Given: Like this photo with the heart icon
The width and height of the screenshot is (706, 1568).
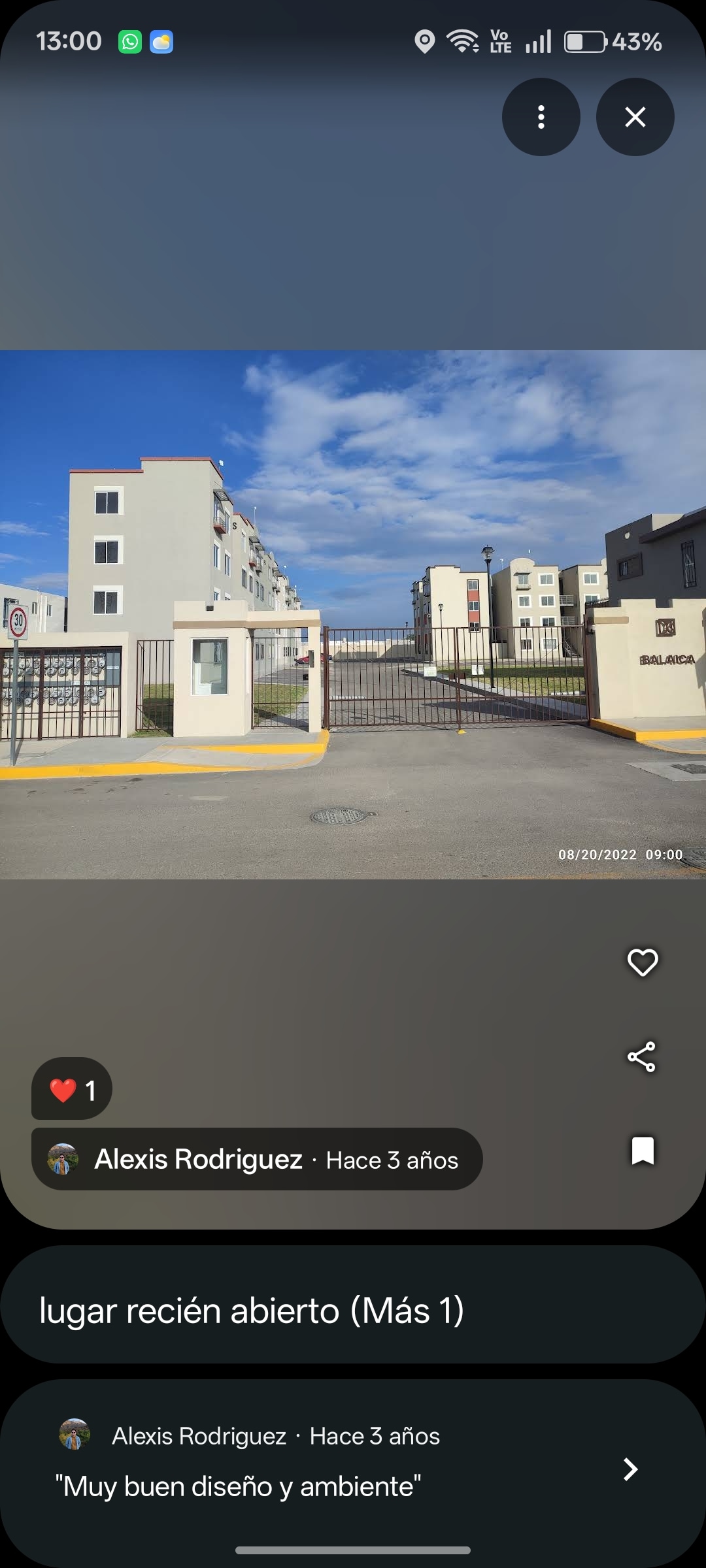Looking at the screenshot, I should (x=642, y=962).
